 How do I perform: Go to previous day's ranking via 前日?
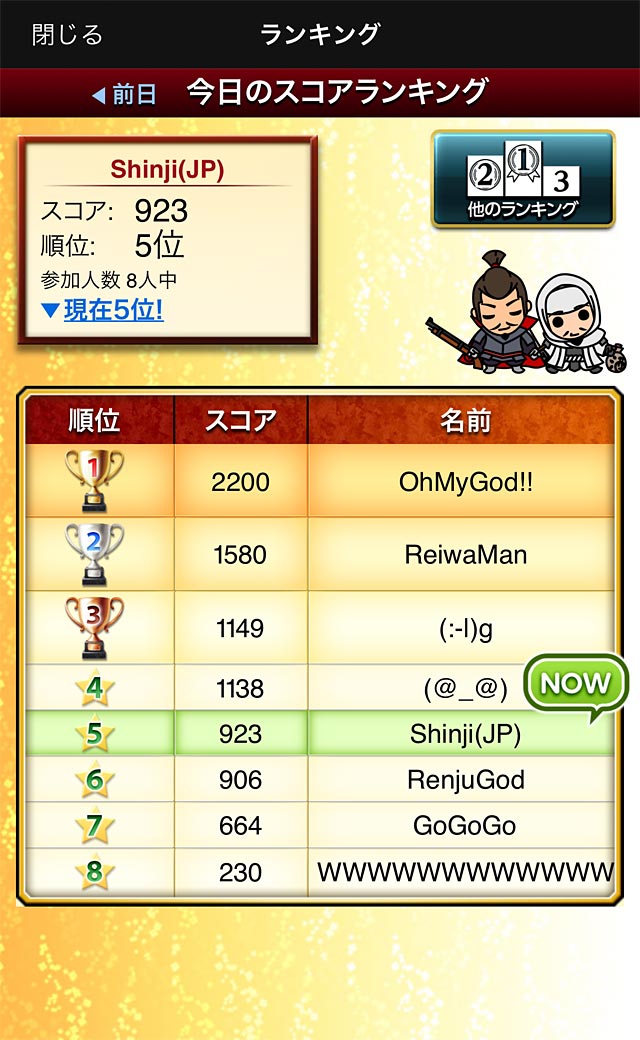[125, 94]
